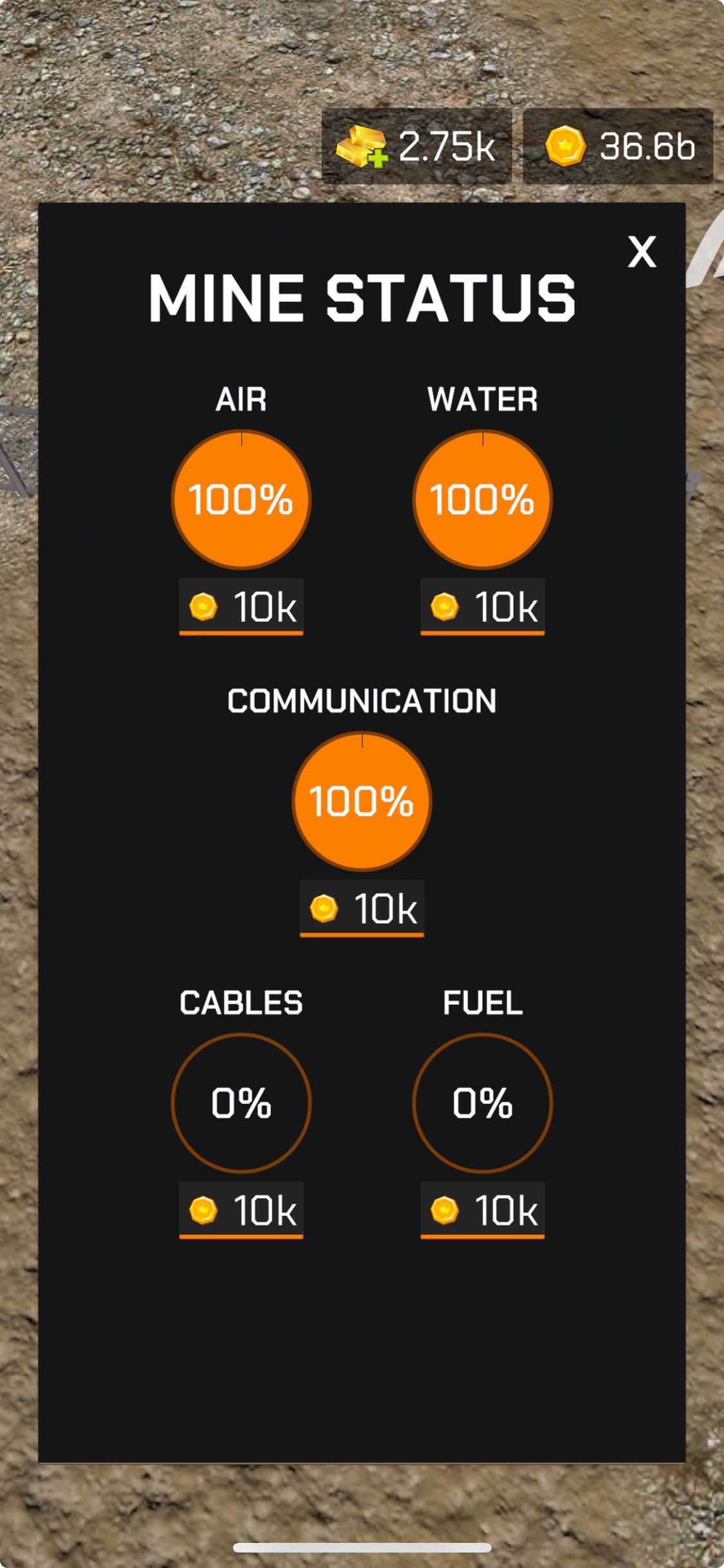Image resolution: width=724 pixels, height=1568 pixels.
Task: Buy the 10k Water upgrade
Action: [483, 606]
